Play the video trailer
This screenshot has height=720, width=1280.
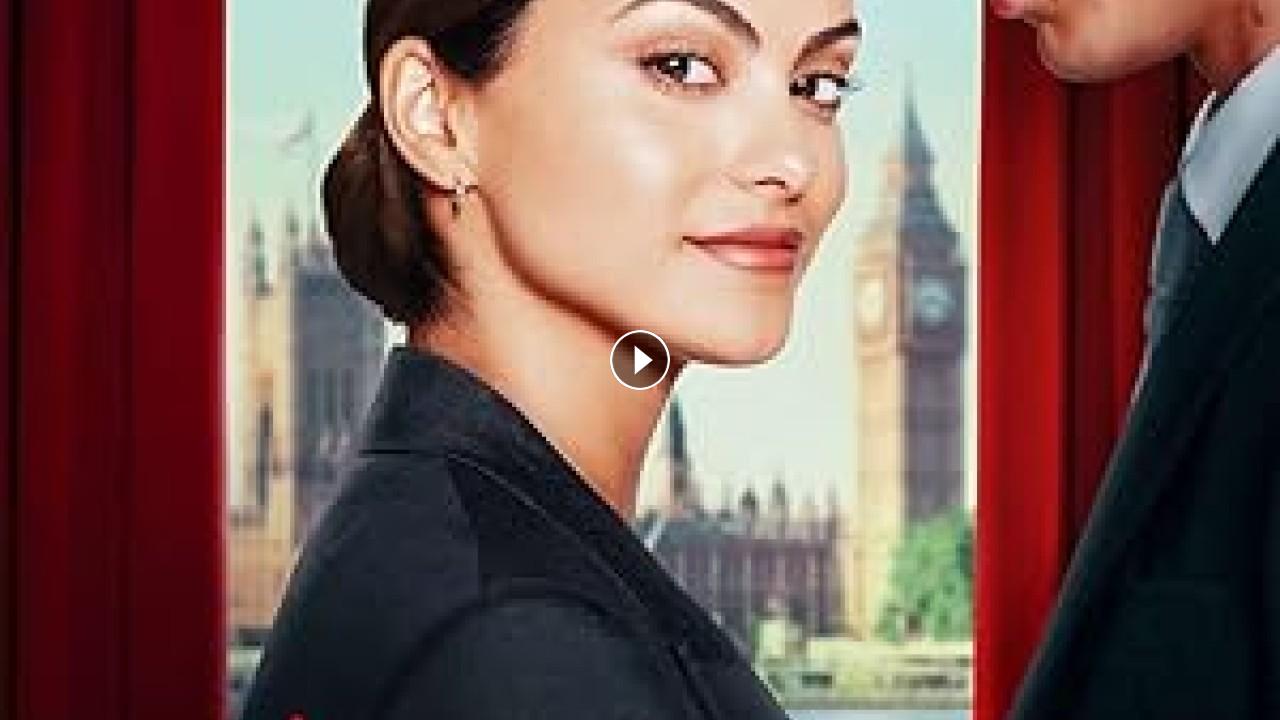(640, 360)
